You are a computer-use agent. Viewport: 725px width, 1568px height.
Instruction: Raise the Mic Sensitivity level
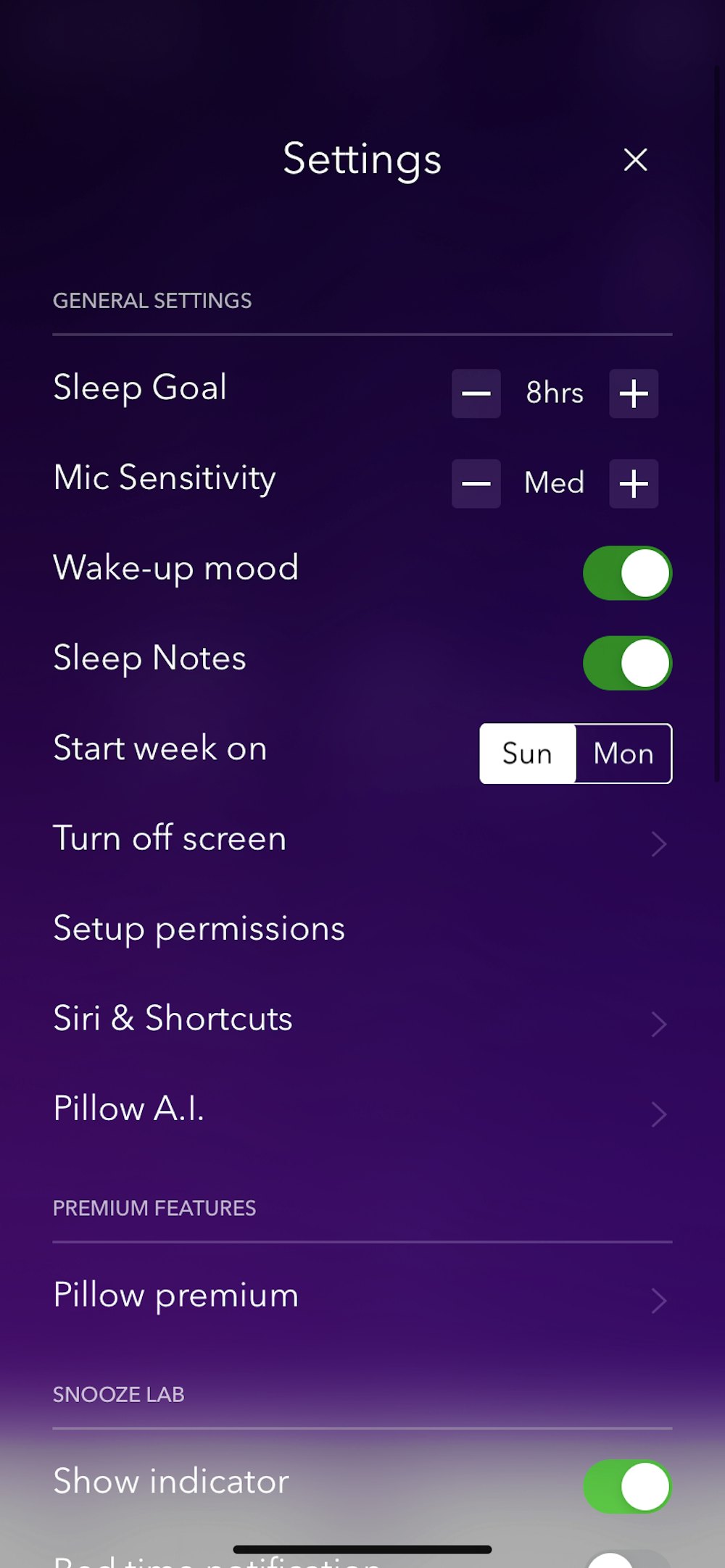point(634,483)
